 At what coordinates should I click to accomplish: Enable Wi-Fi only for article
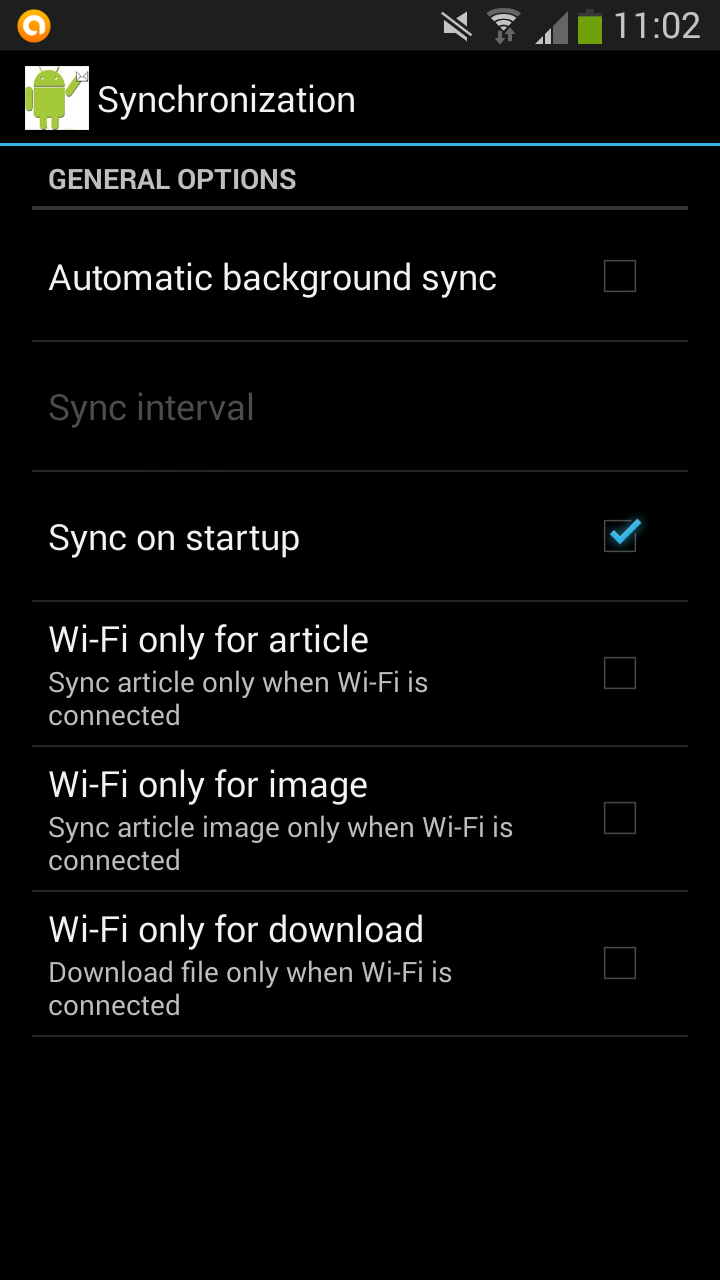point(619,673)
